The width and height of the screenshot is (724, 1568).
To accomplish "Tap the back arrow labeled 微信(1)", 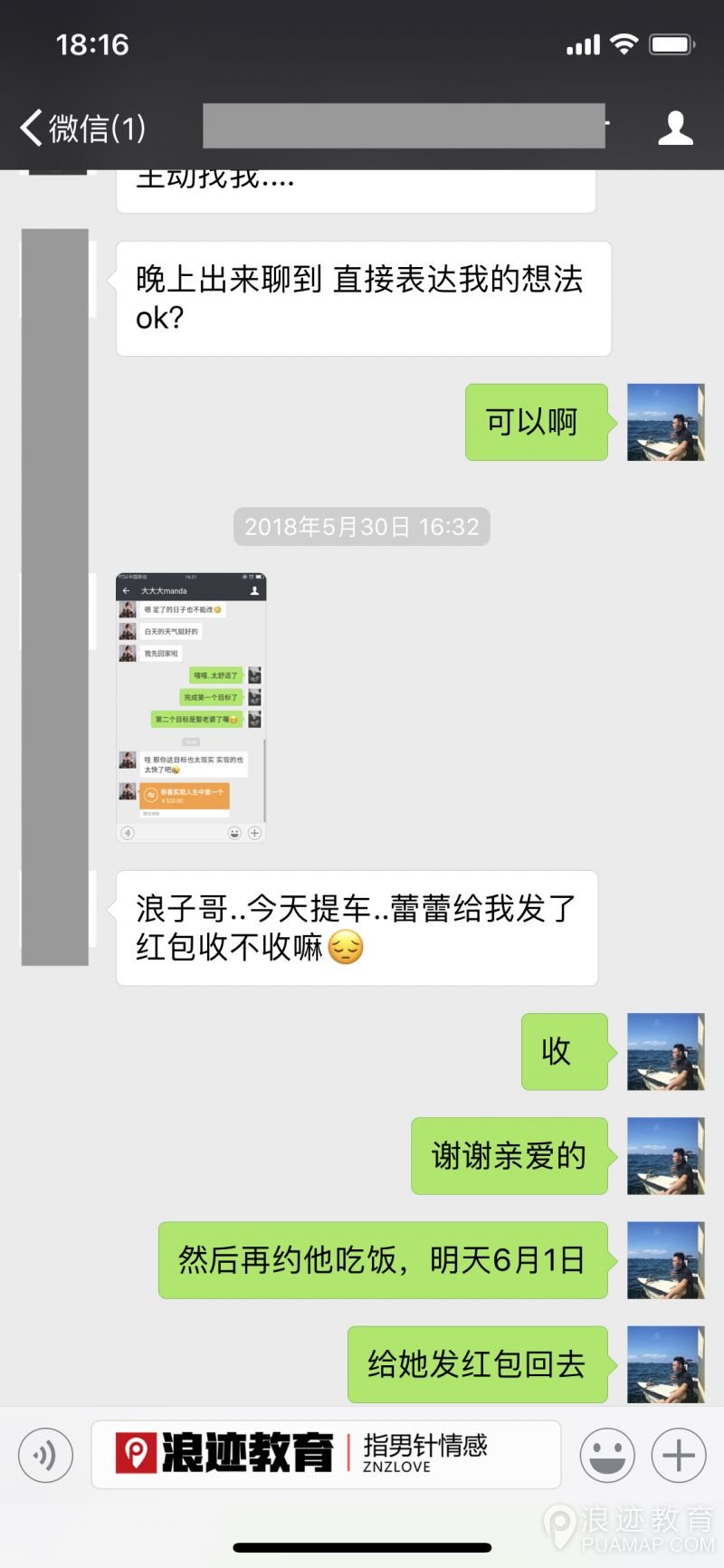I will 30,128.
